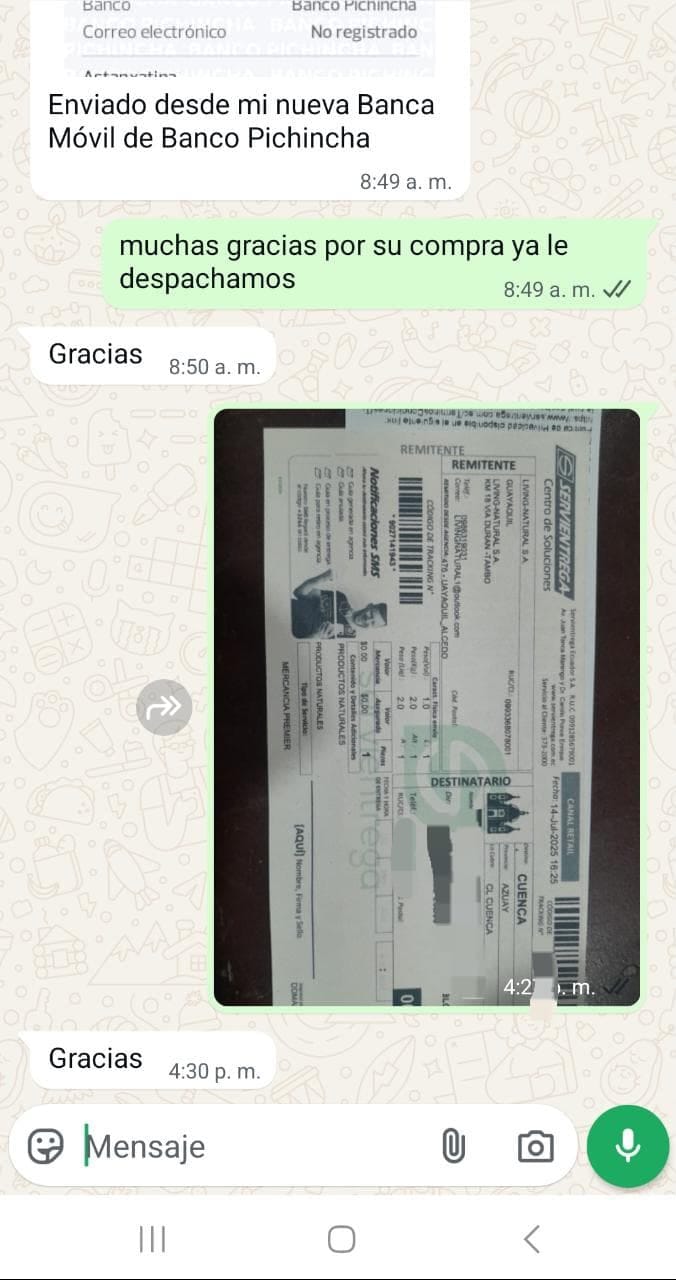
Task: Go to the device home screen
Action: click(341, 1239)
